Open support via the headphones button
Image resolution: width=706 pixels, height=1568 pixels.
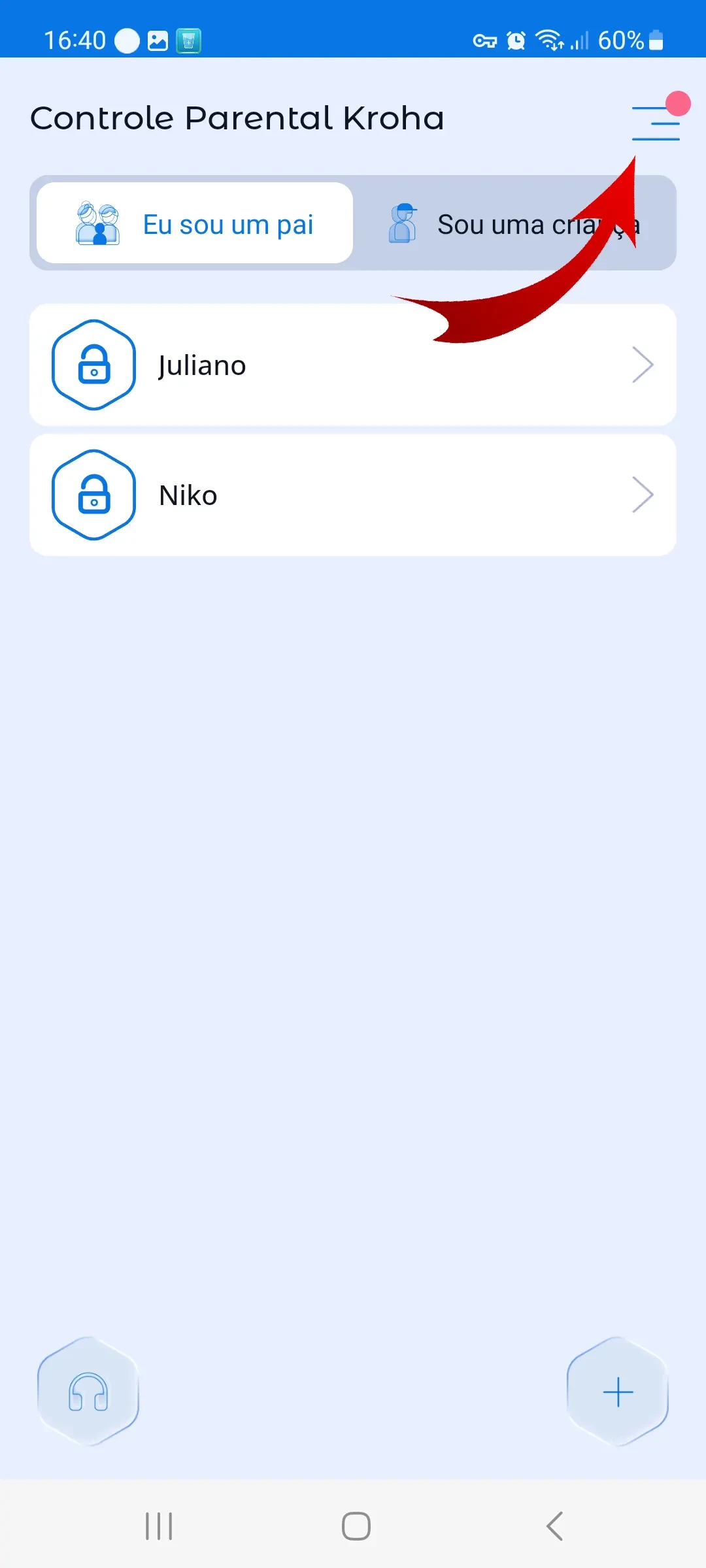point(88,1392)
